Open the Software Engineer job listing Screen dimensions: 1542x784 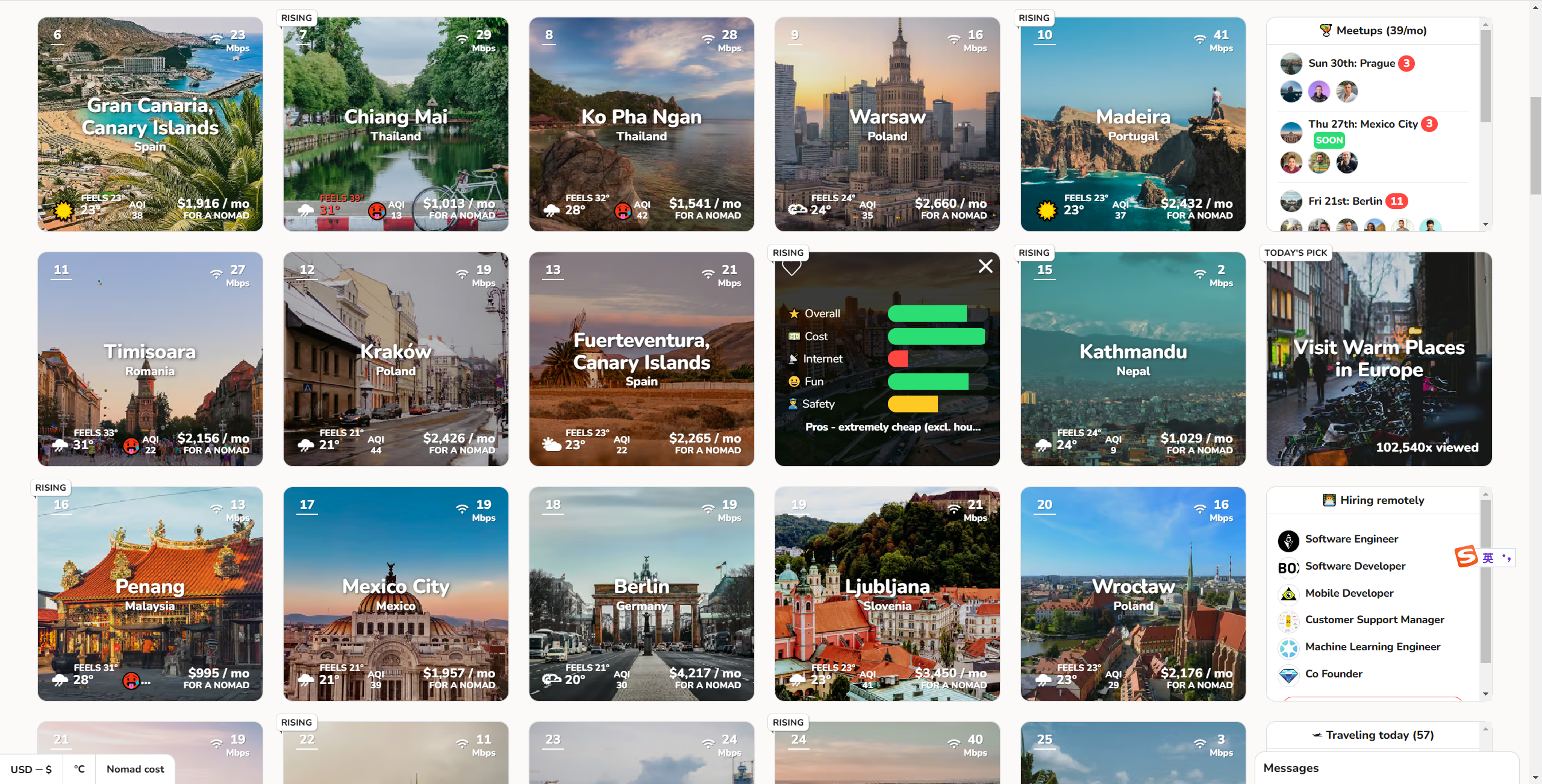click(1352, 539)
